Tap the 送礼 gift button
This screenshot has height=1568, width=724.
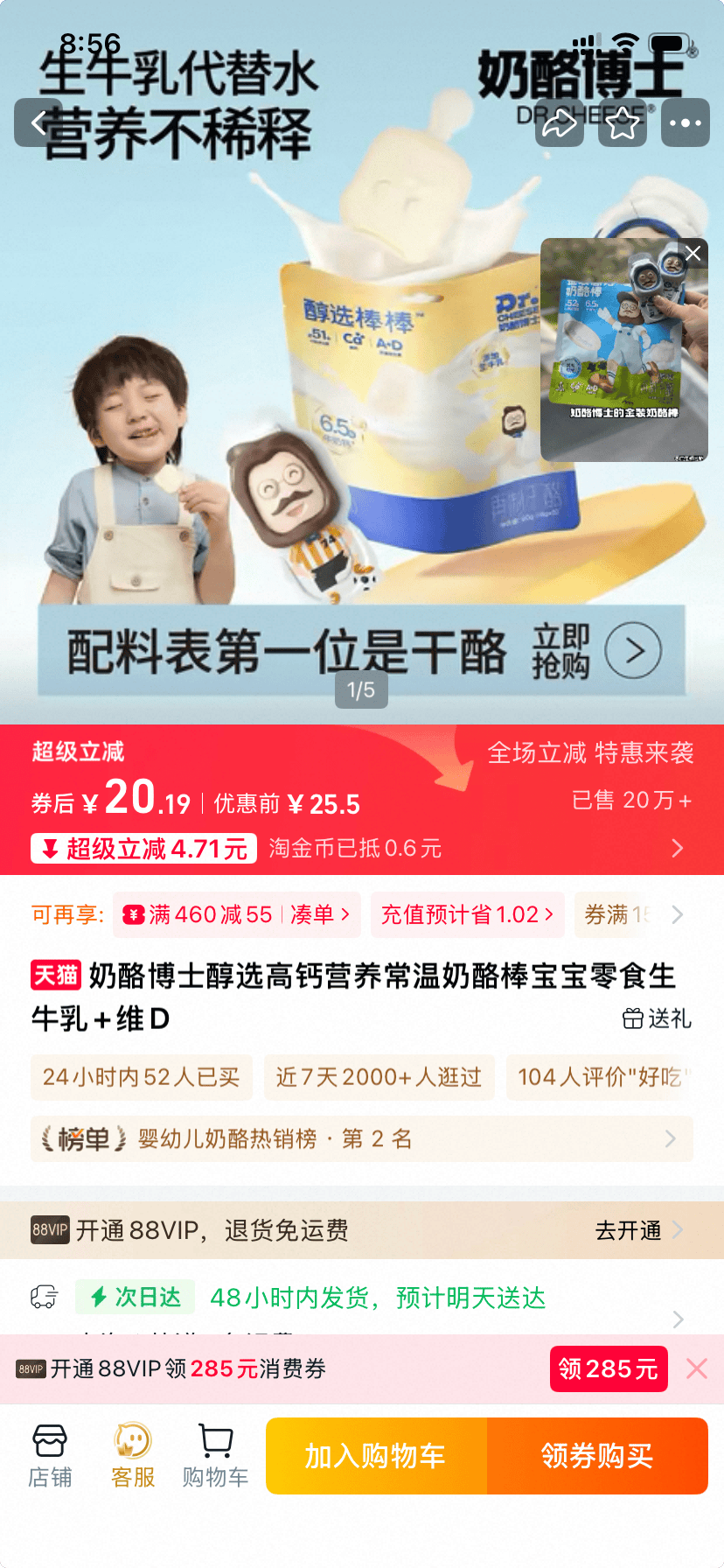(x=657, y=1018)
